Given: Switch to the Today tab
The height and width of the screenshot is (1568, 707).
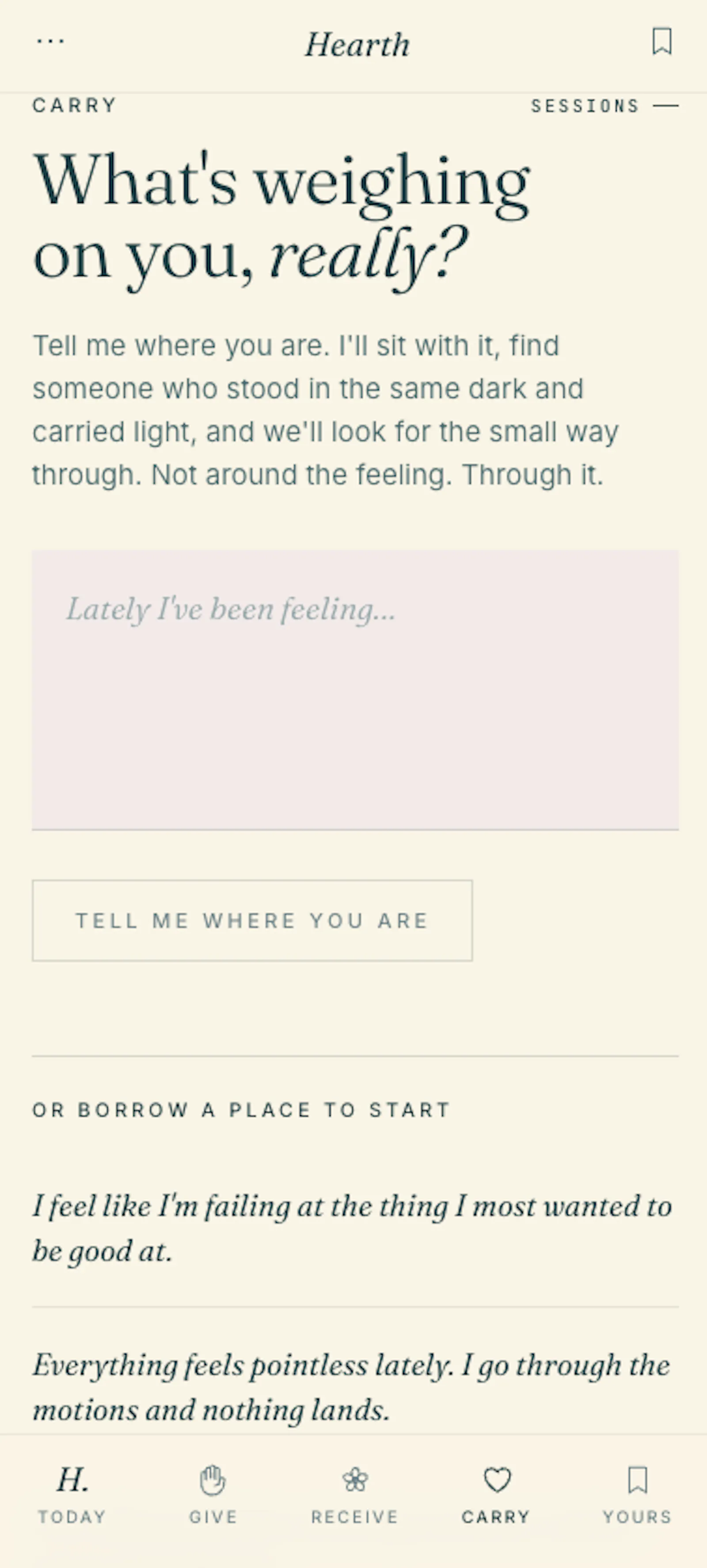Looking at the screenshot, I should coord(72,1495).
